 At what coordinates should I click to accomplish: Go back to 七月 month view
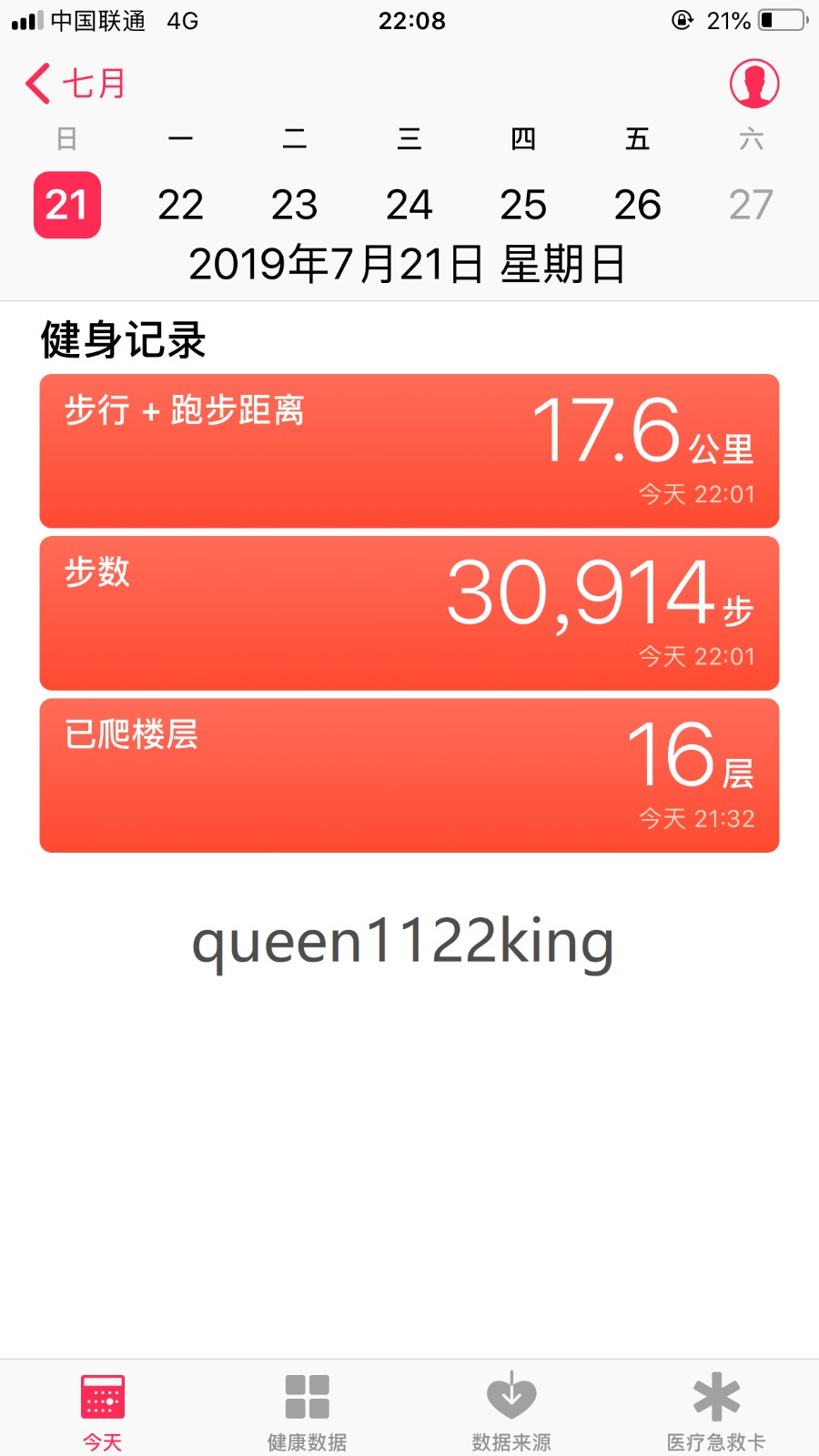[x=76, y=84]
